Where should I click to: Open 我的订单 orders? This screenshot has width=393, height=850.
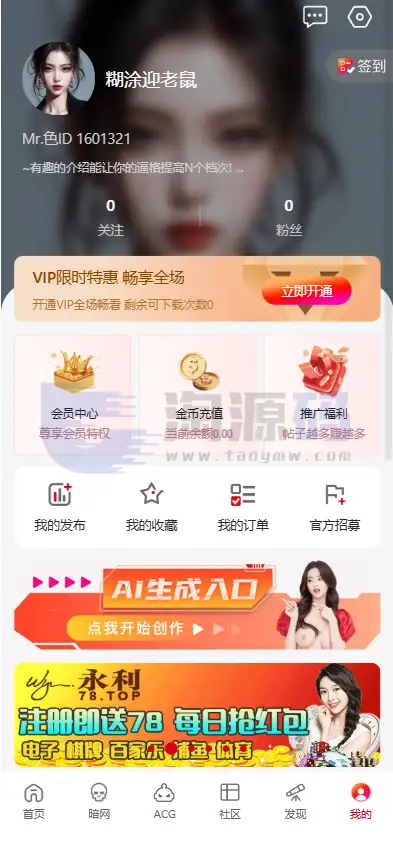pos(243,507)
